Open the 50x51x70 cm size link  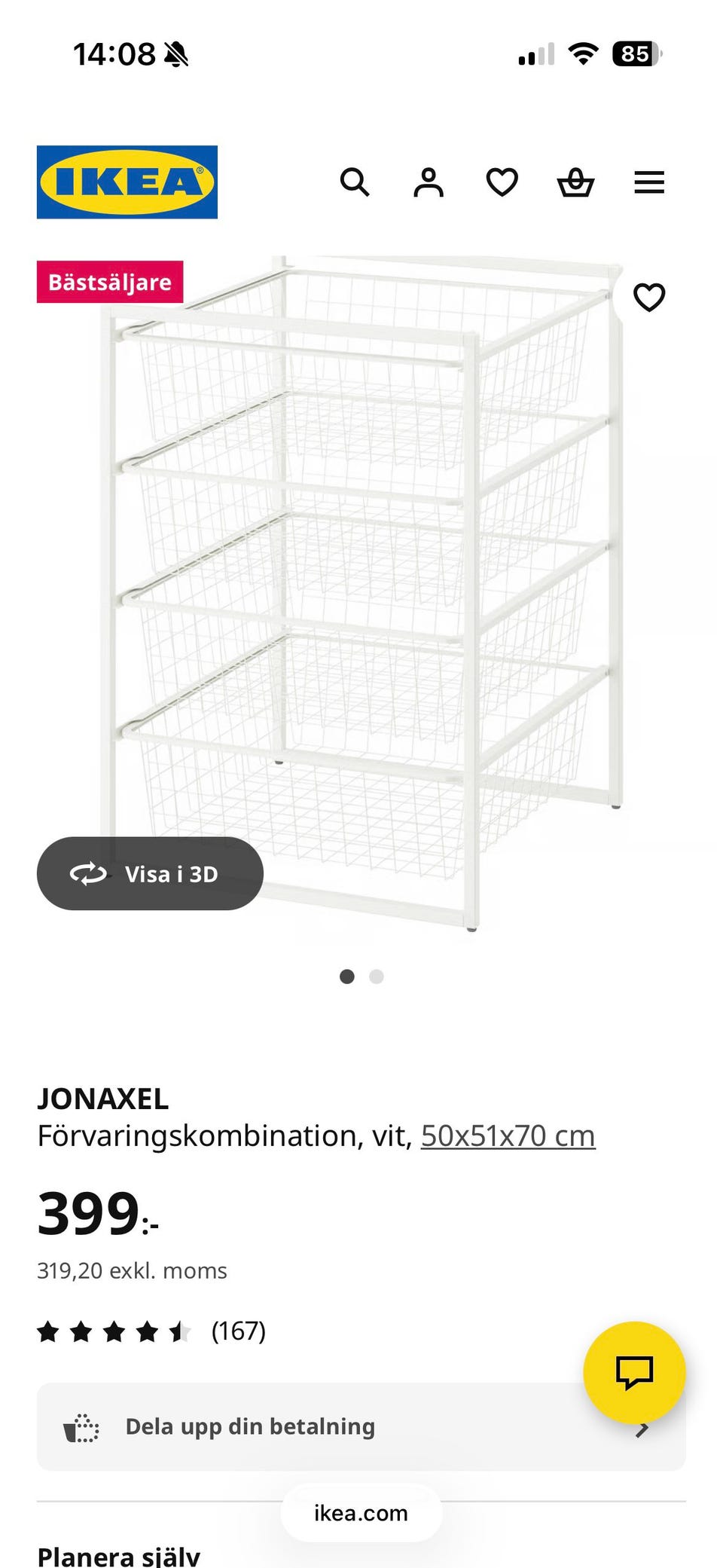click(508, 1136)
